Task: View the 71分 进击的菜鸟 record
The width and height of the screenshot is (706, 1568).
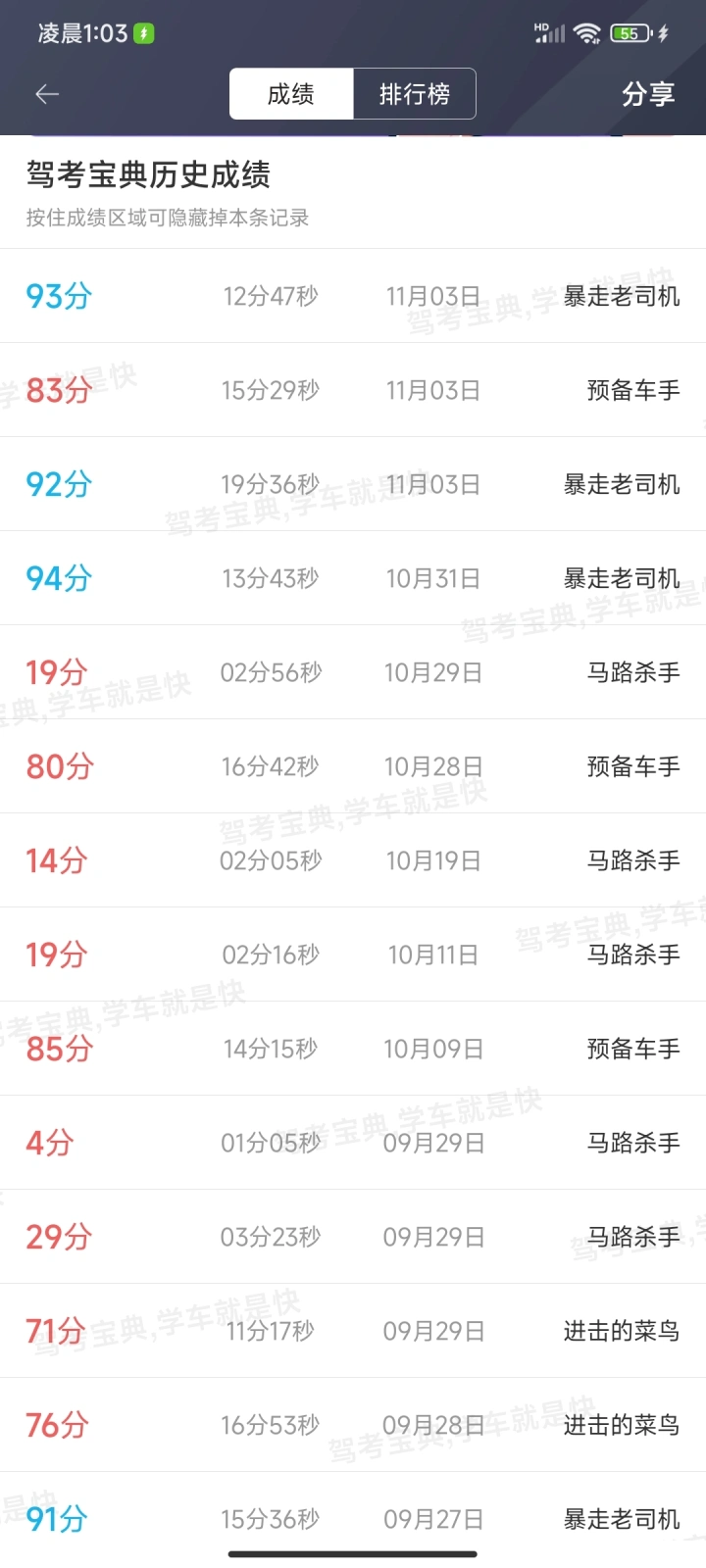Action: (x=353, y=1331)
